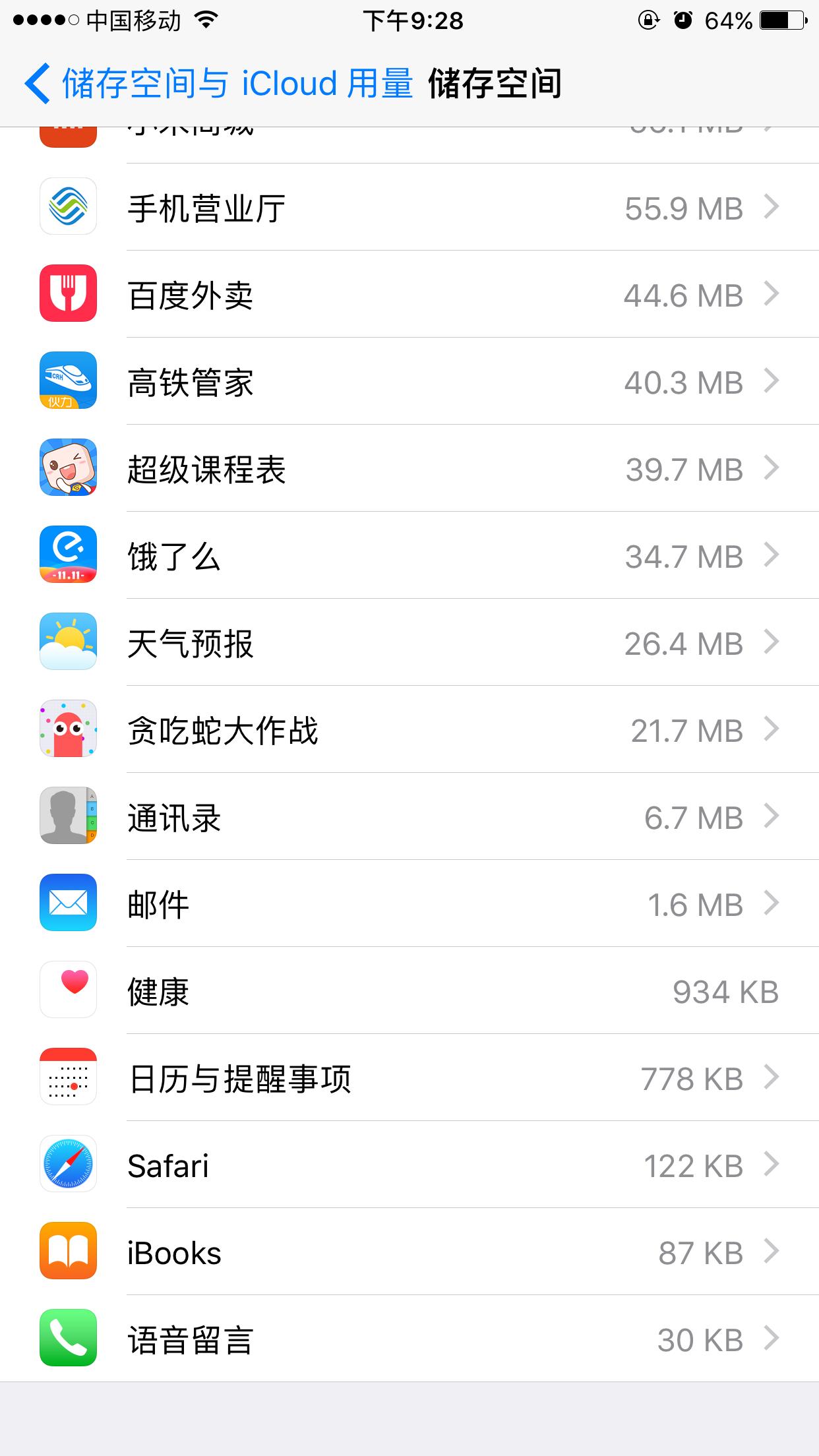
Task: Tap the Safari compass icon
Action: [68, 1165]
